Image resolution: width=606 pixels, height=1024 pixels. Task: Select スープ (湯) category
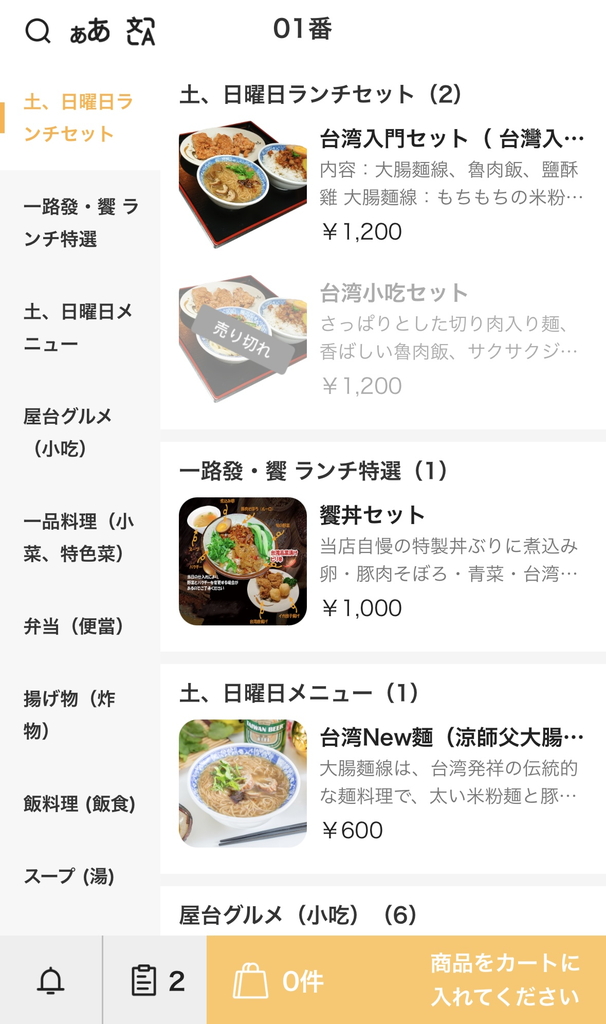[x=80, y=876]
